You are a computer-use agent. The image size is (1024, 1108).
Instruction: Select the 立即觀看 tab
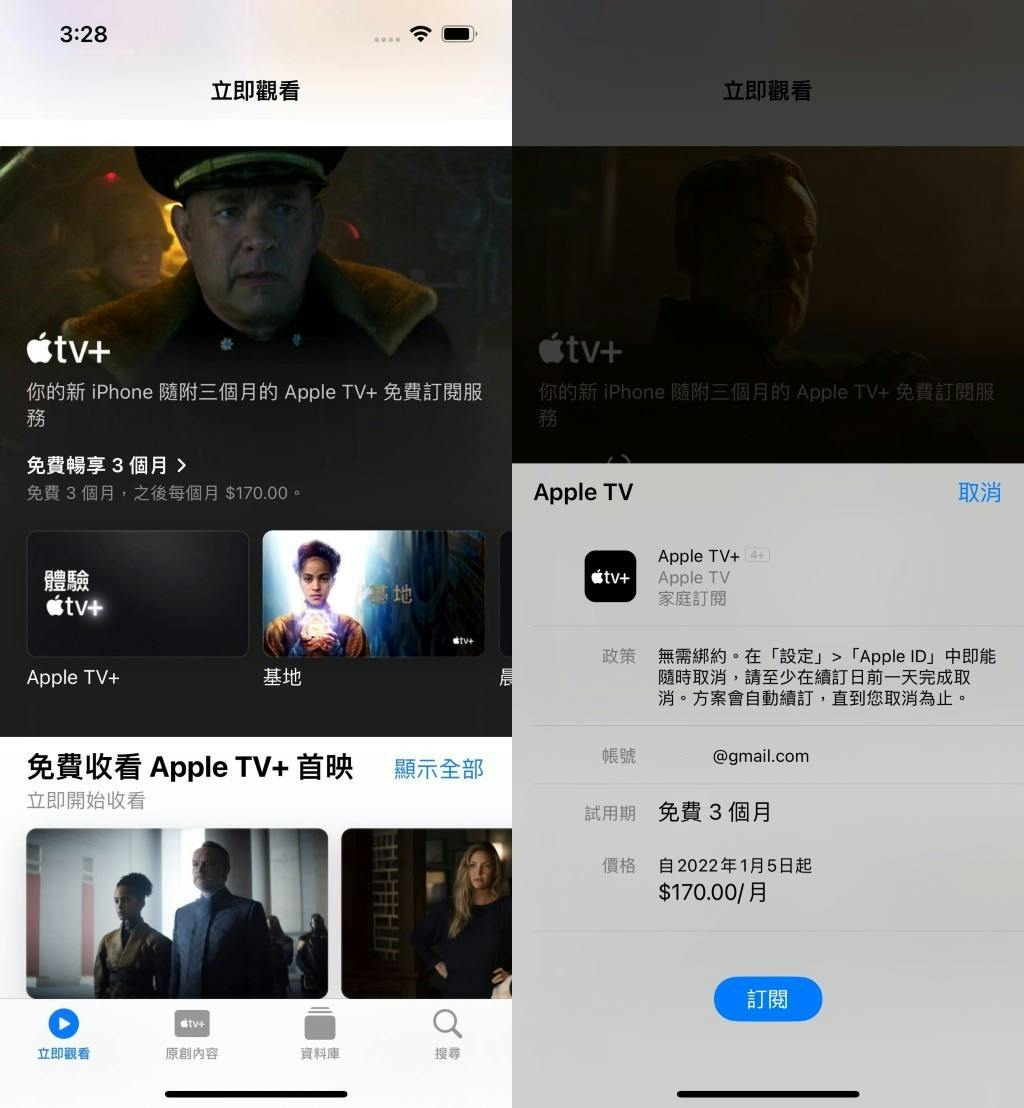(x=63, y=1034)
